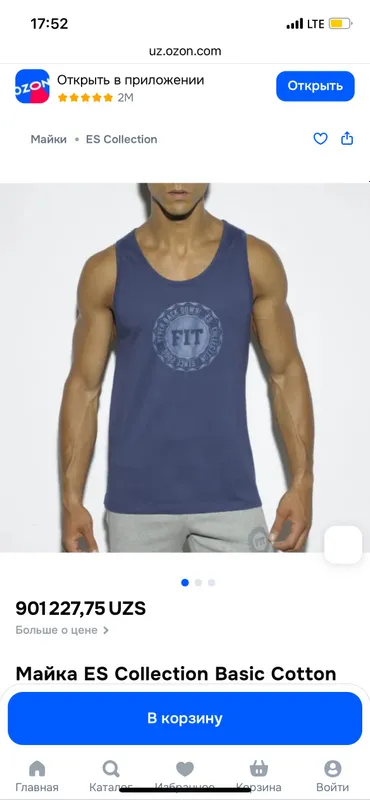Switch to the Каталог tab
Image resolution: width=370 pixels, height=800 pixels.
coord(111,777)
